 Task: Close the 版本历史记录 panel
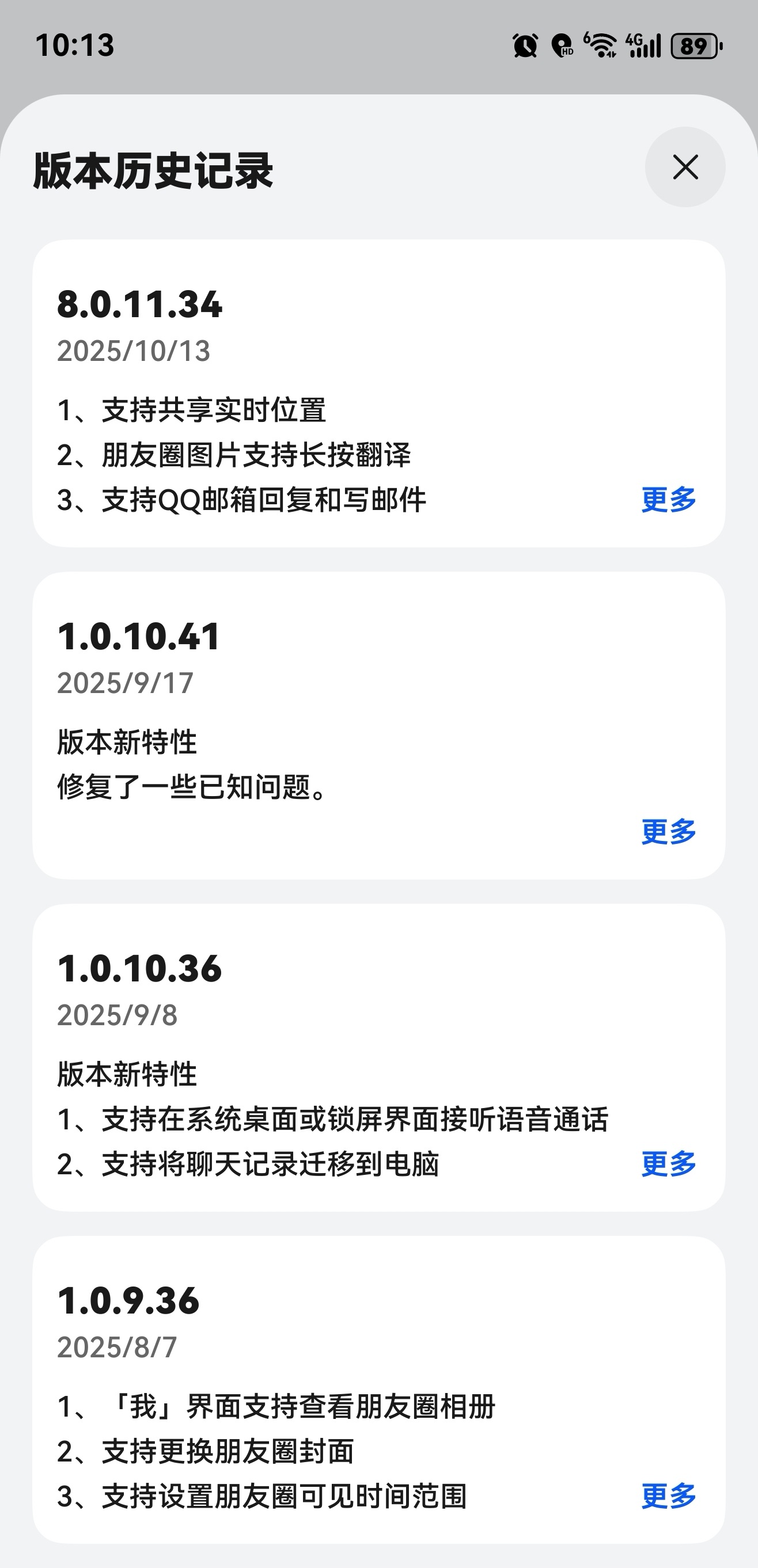(x=685, y=167)
